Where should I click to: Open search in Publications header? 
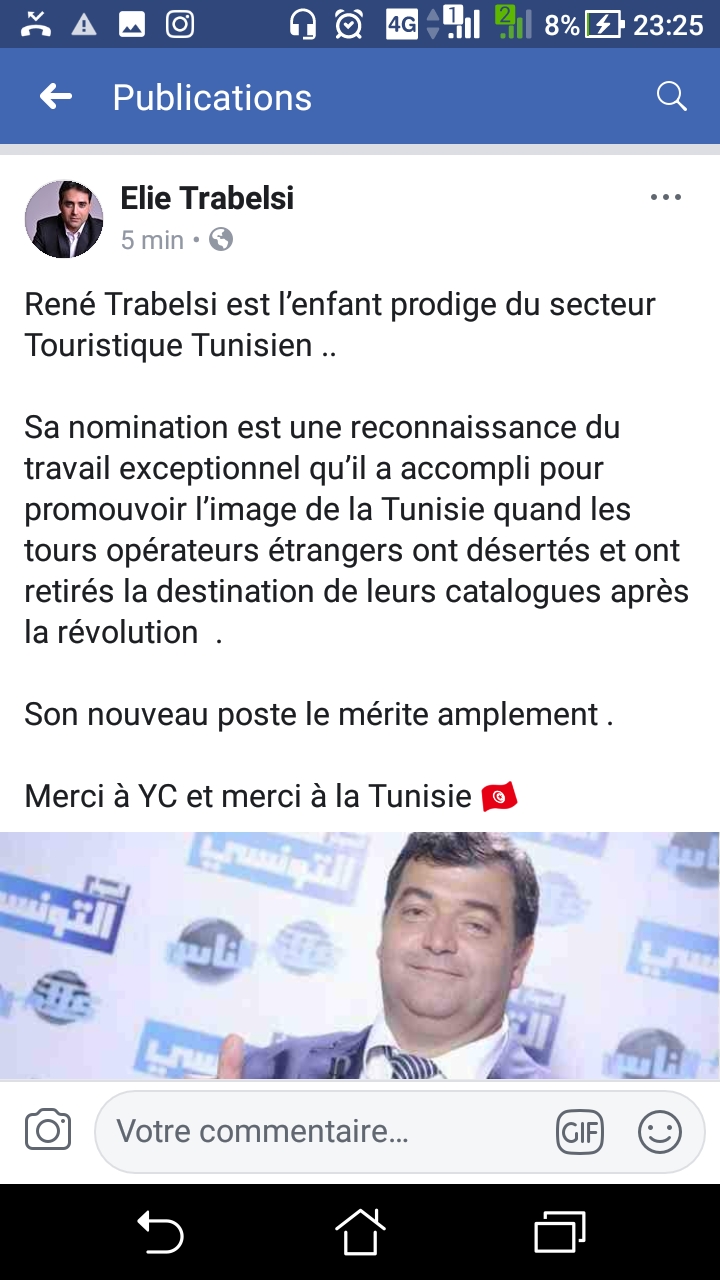click(671, 97)
